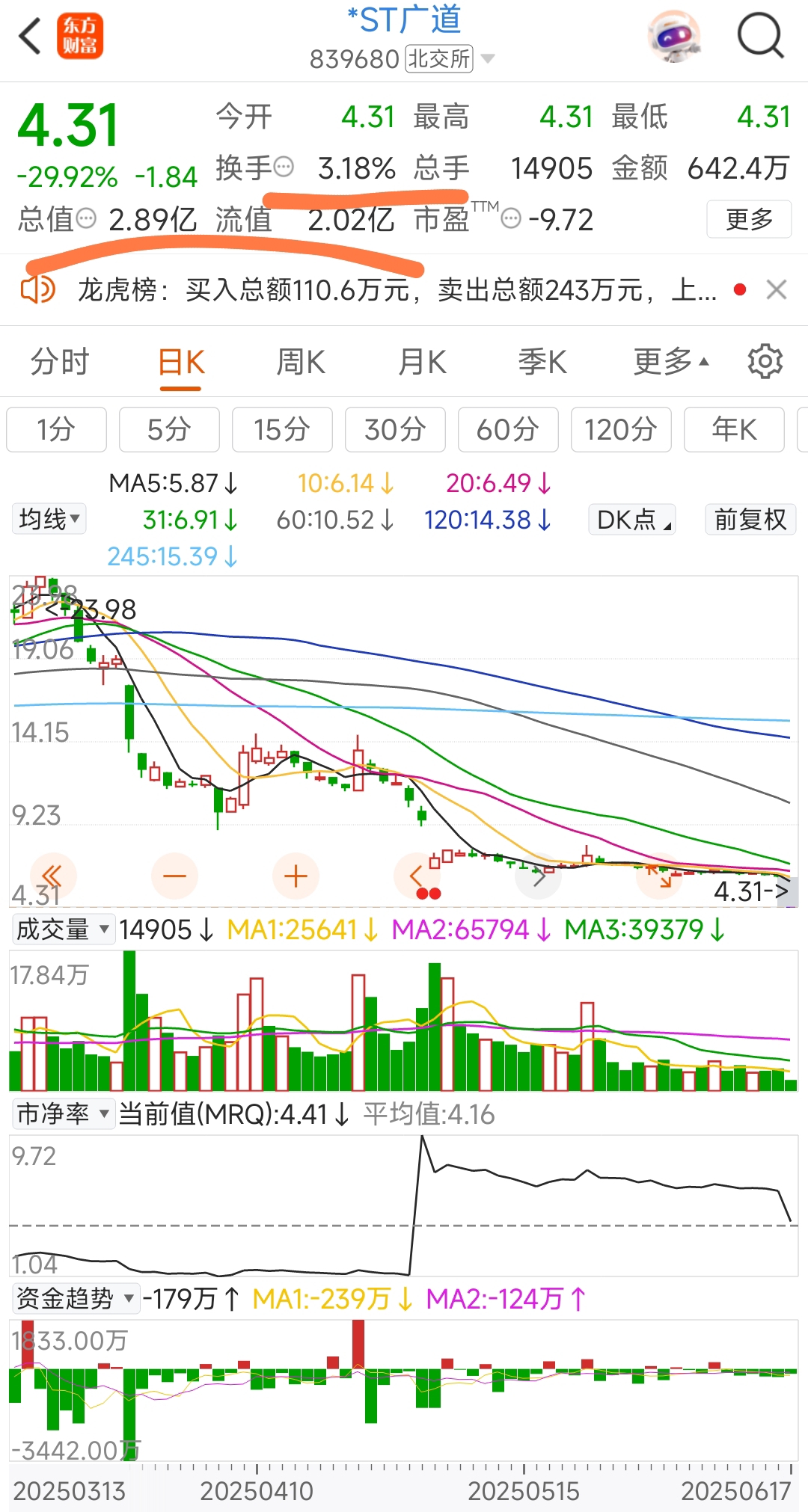This screenshot has width=808, height=1512.
Task: Choose the 60分 period chip
Action: click(x=508, y=429)
